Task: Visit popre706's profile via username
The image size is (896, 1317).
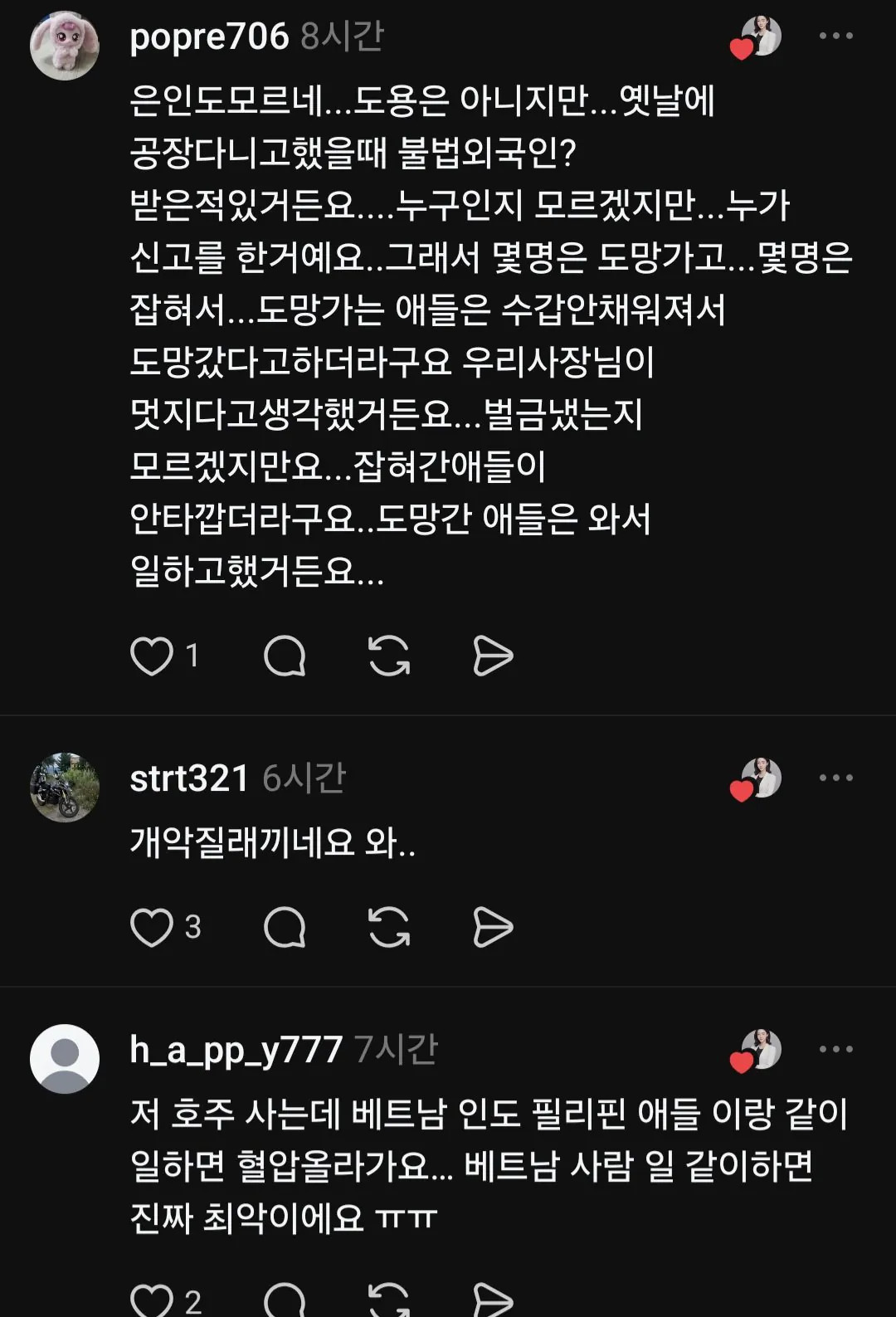Action: pos(209,37)
